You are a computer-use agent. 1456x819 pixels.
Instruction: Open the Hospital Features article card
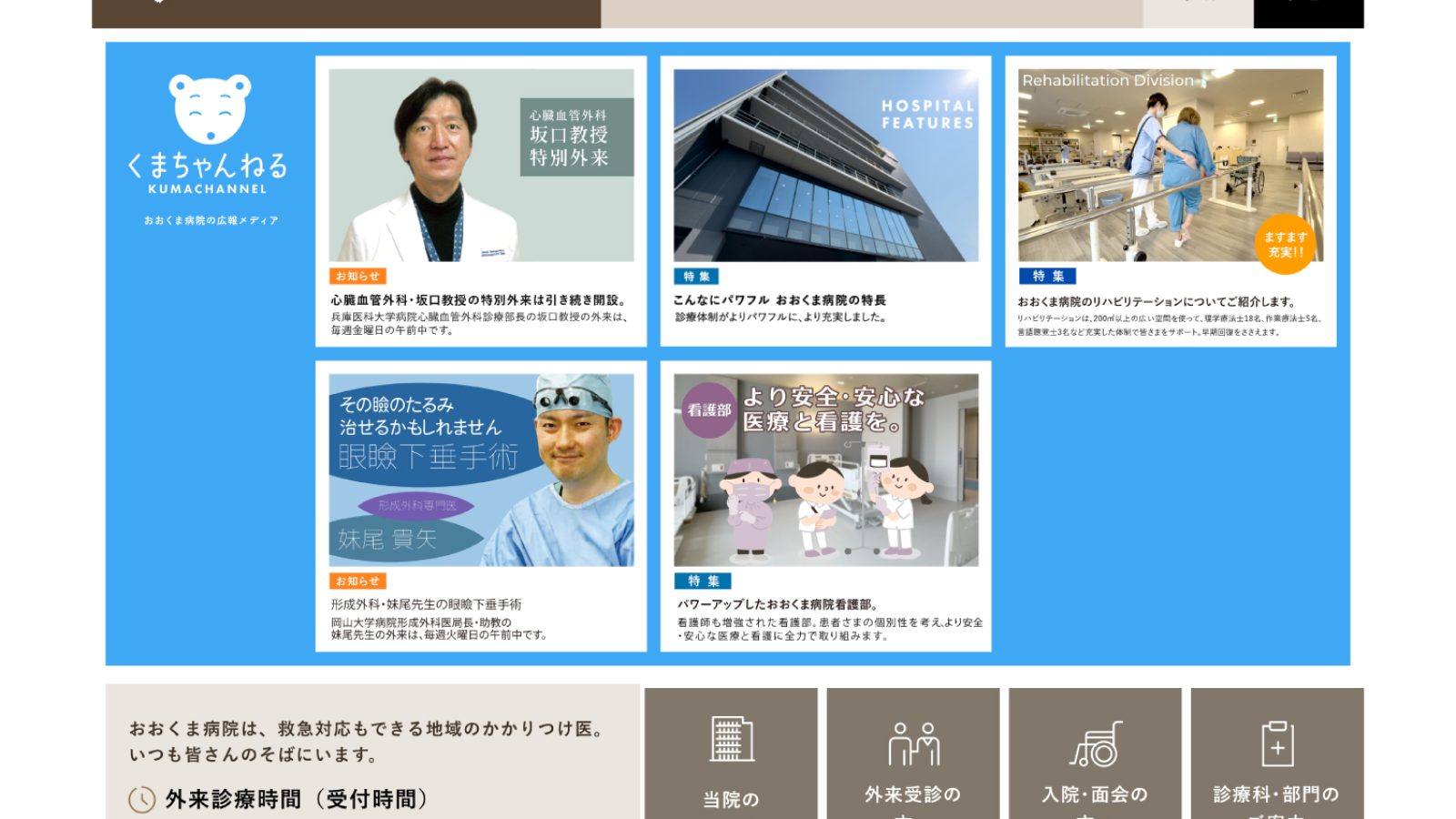tap(825, 201)
